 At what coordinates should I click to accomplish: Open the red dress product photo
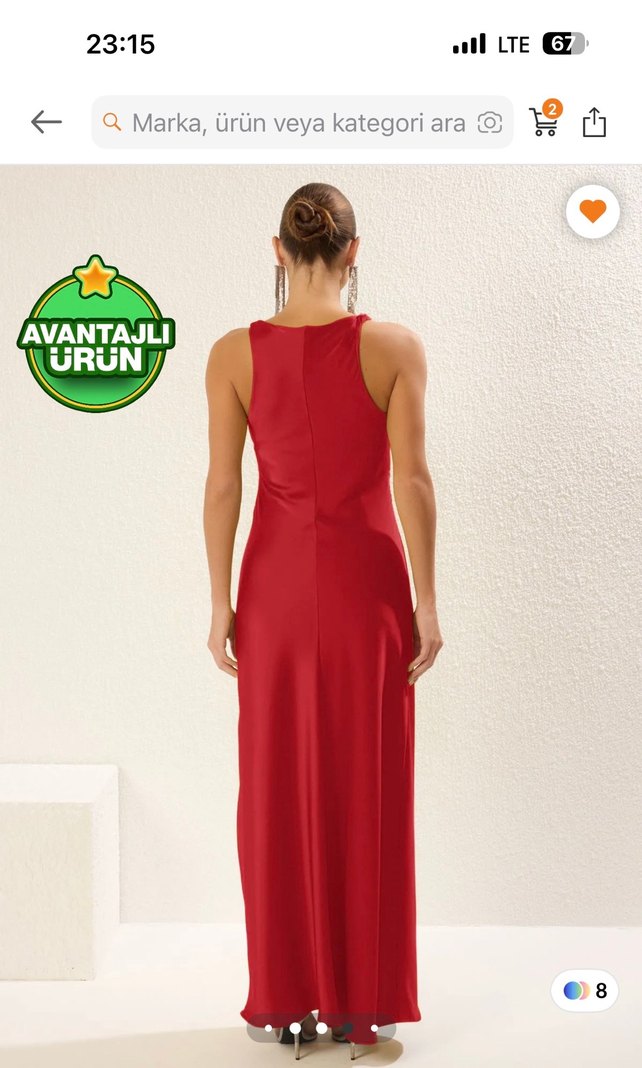[321, 600]
